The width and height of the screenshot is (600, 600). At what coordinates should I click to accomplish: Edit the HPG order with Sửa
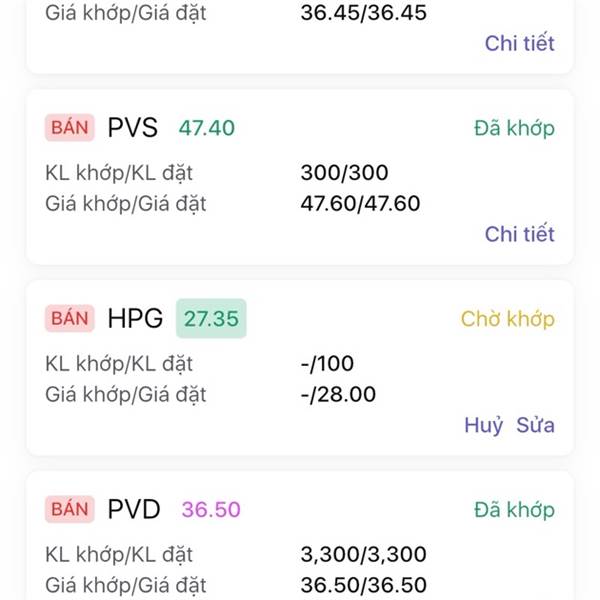(x=535, y=425)
